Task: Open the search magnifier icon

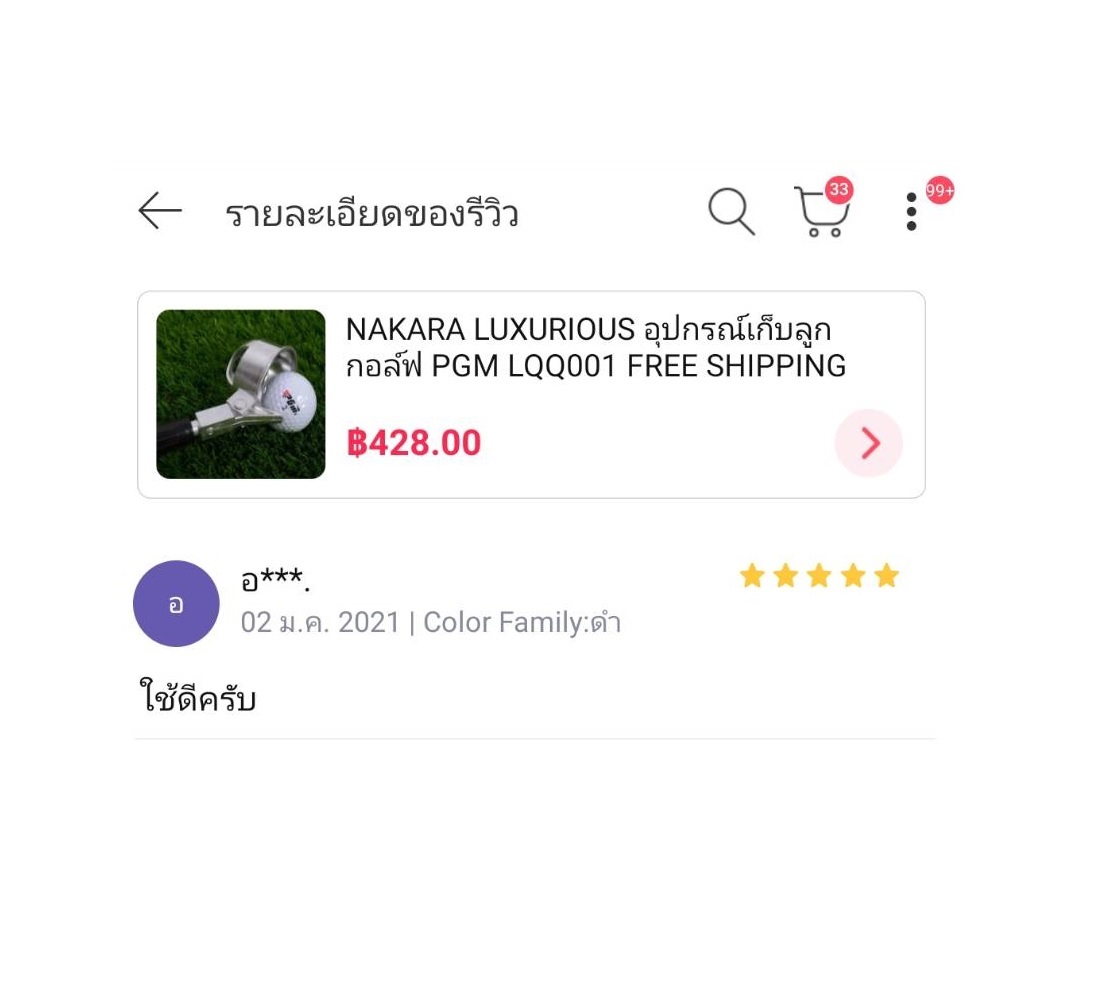Action: pyautogui.click(x=731, y=212)
